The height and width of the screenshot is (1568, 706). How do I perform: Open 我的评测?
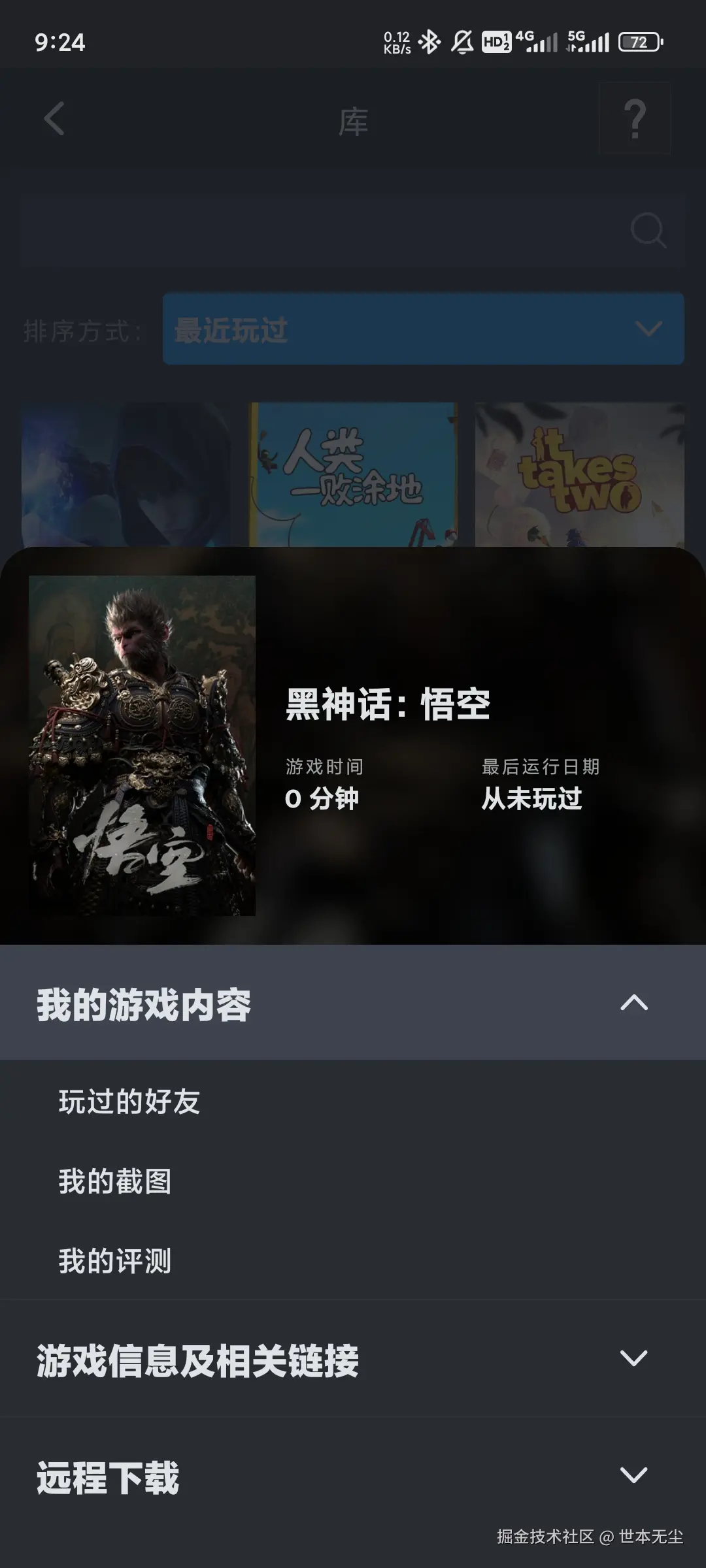[x=113, y=1264]
